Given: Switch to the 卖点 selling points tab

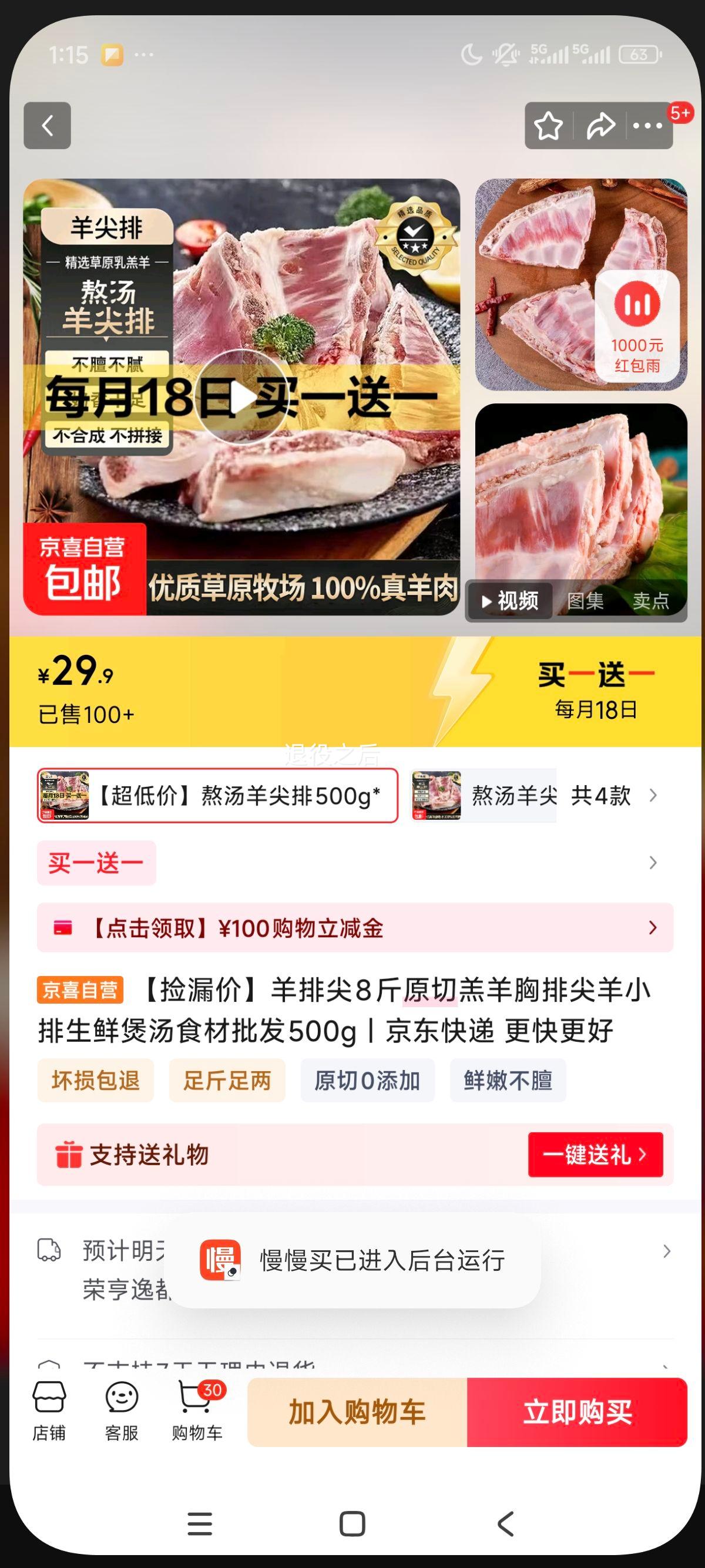Looking at the screenshot, I should (653, 601).
